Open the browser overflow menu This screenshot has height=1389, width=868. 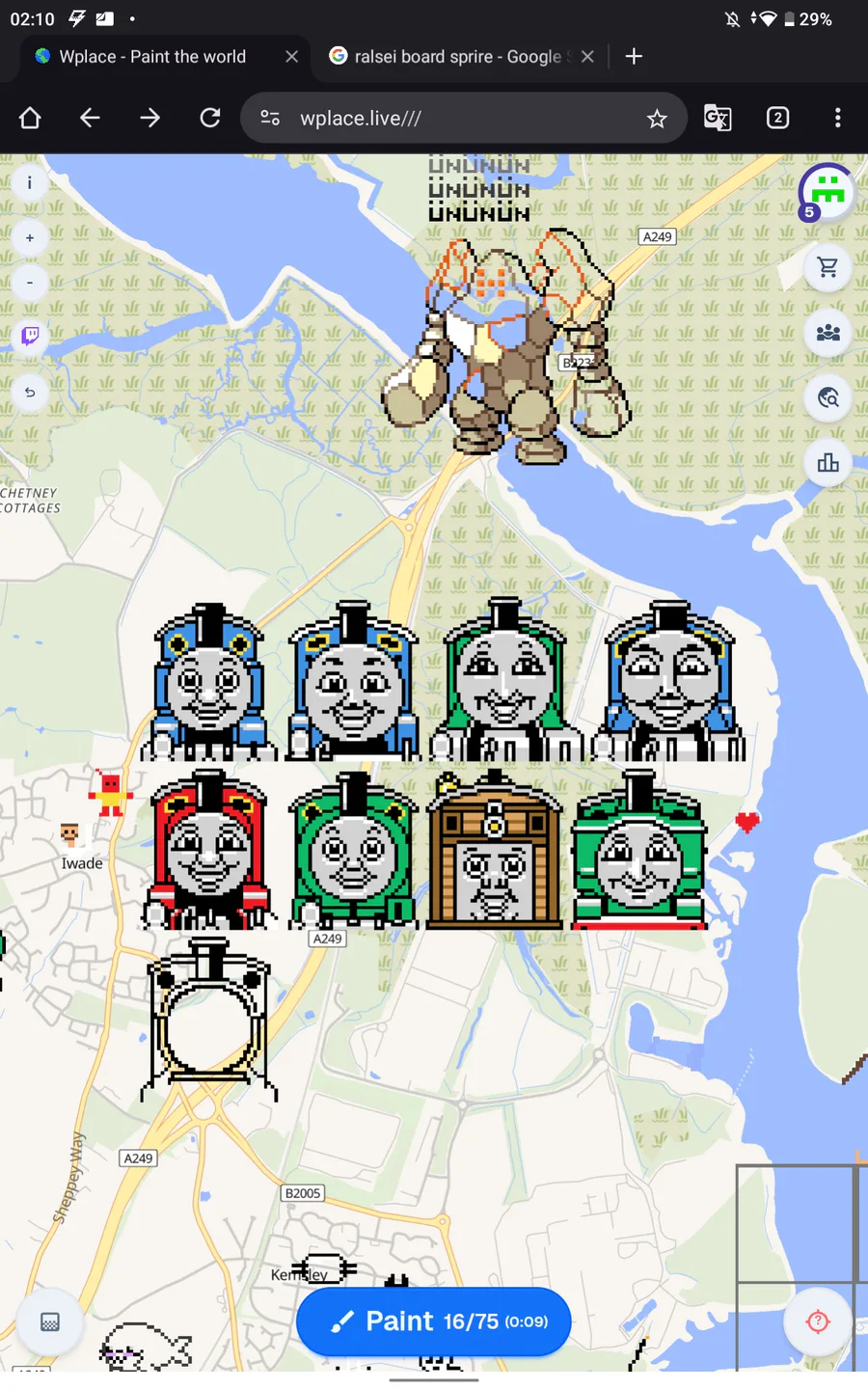click(x=837, y=118)
